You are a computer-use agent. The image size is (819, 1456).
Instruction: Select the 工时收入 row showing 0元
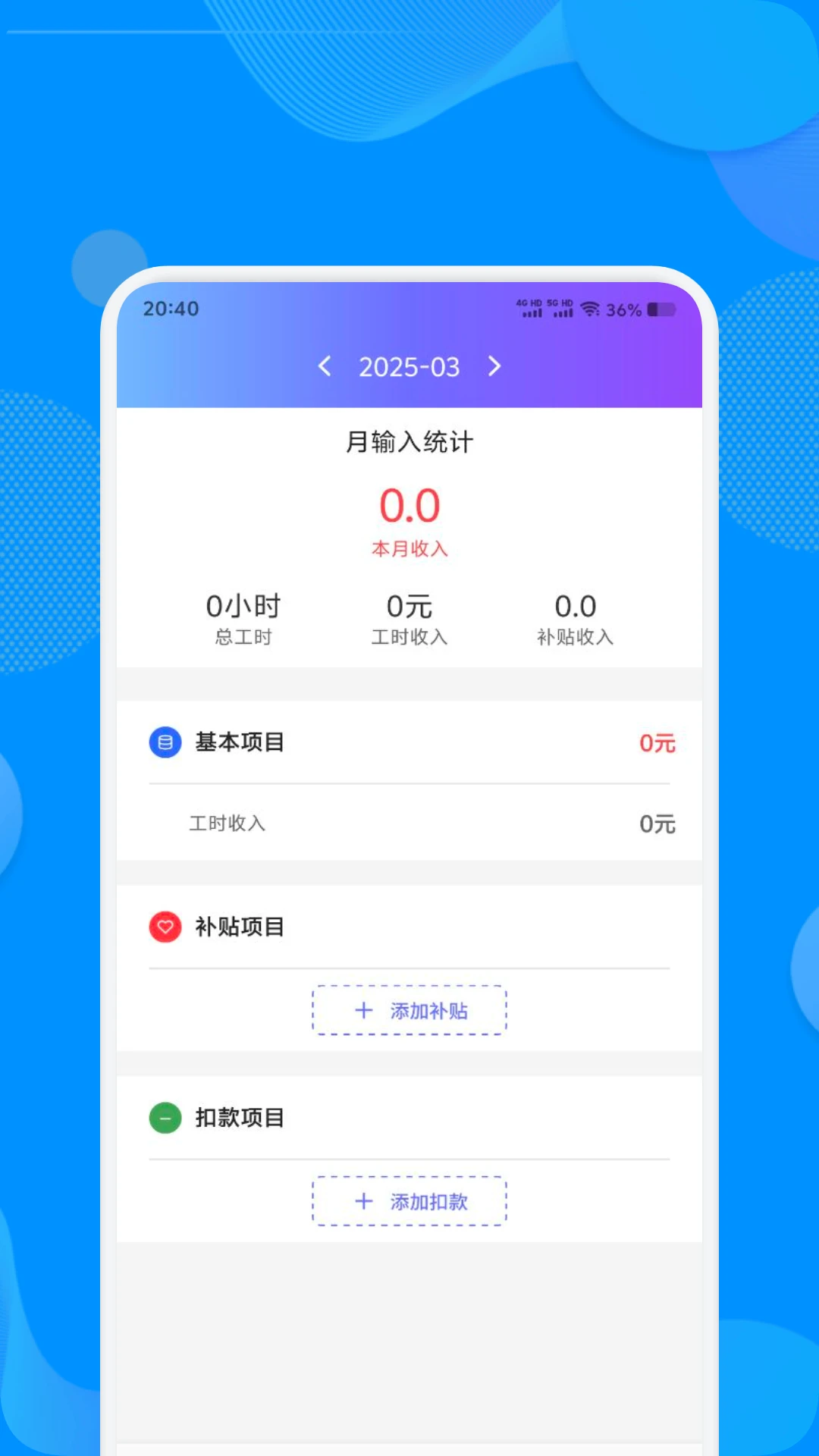[409, 823]
